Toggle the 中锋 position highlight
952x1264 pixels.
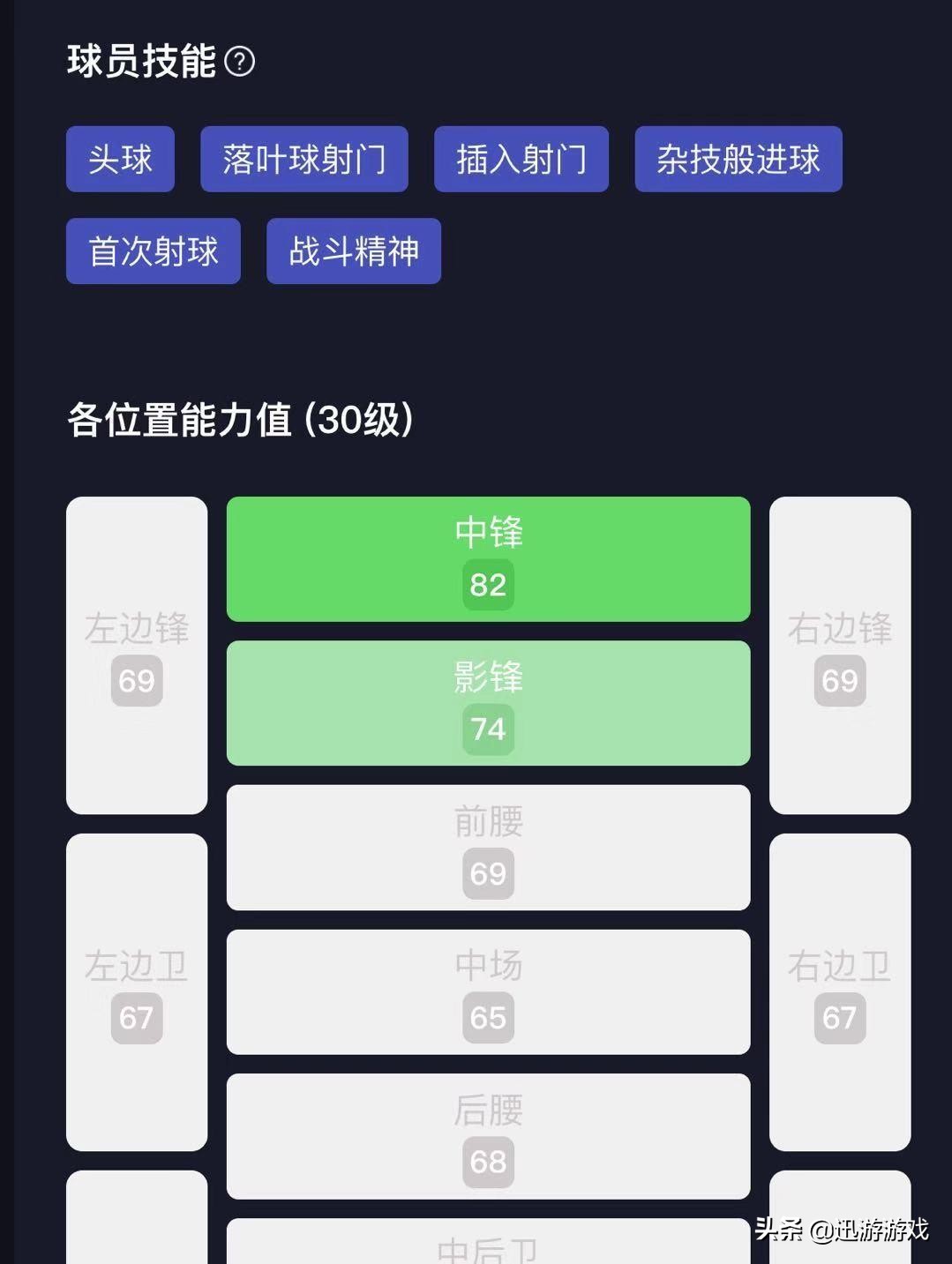pos(487,558)
